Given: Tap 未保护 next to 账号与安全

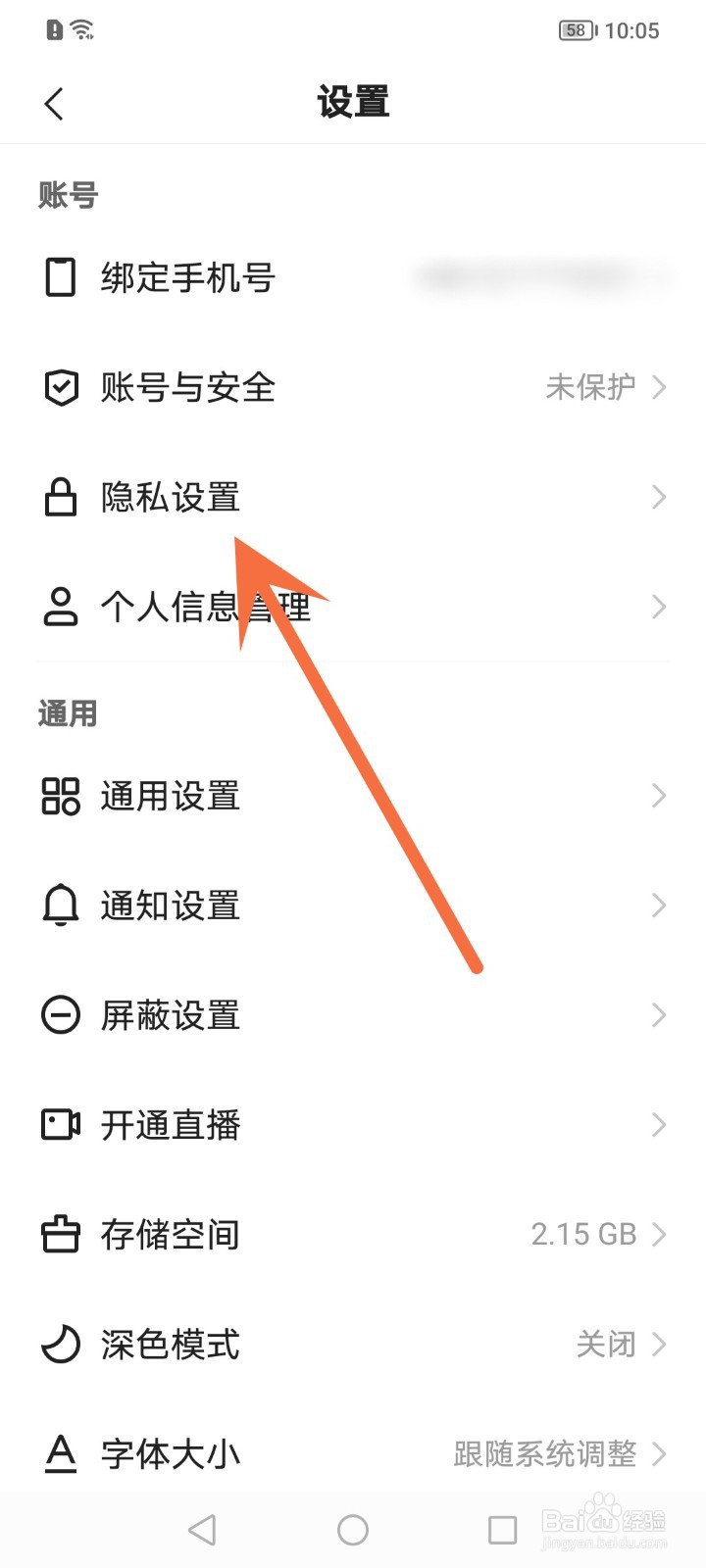Looking at the screenshot, I should 590,387.
